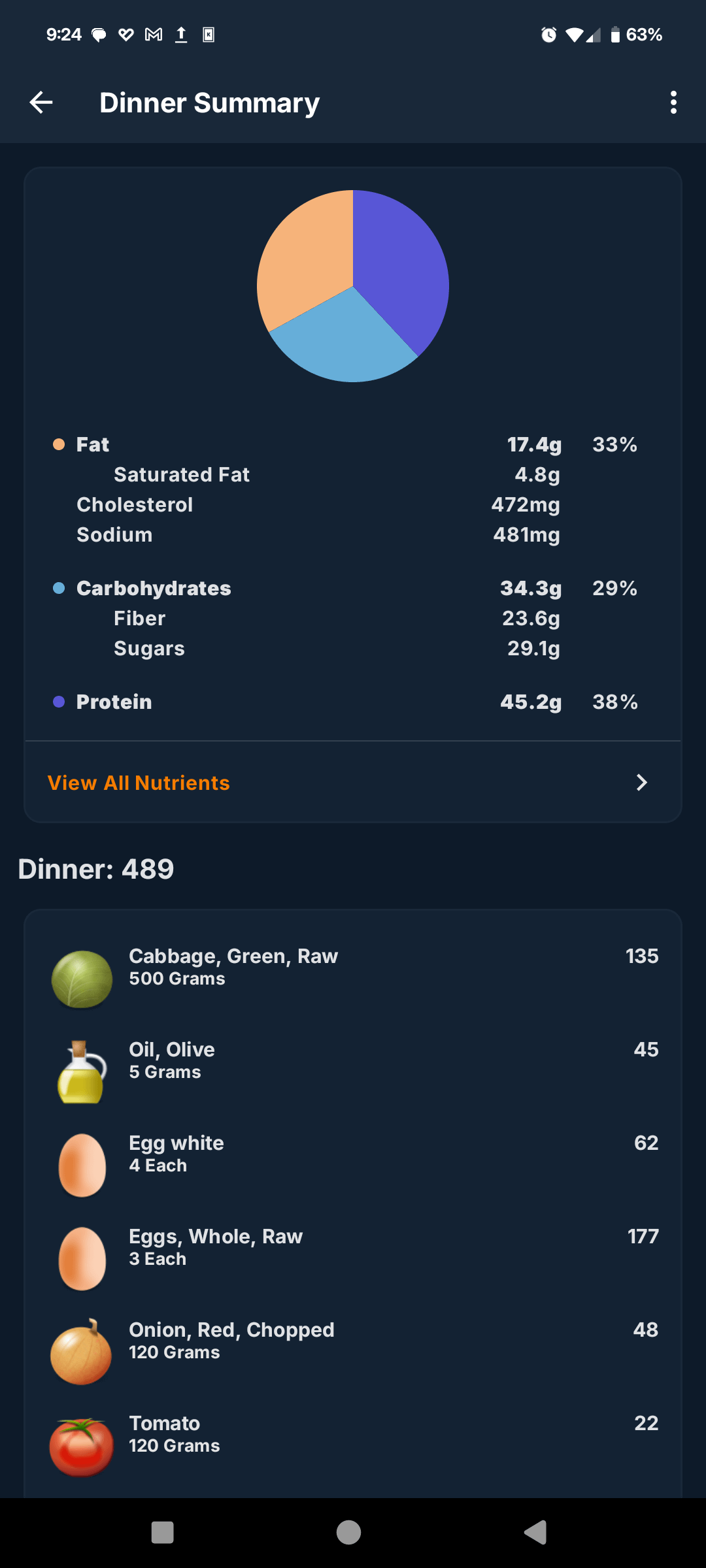Open View All Nutrients
706x1568 pixels.
(x=353, y=783)
